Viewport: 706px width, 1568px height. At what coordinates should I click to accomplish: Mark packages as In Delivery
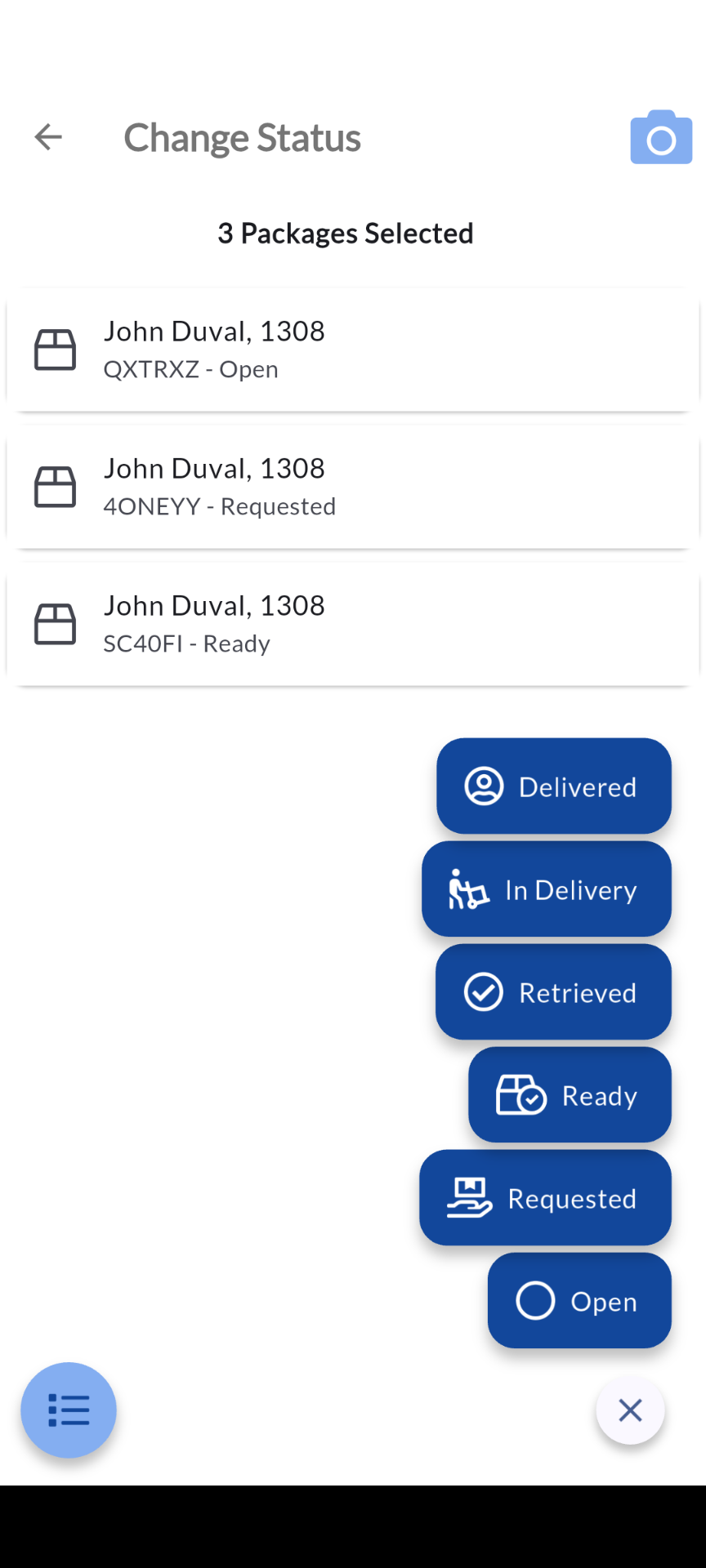tap(547, 889)
